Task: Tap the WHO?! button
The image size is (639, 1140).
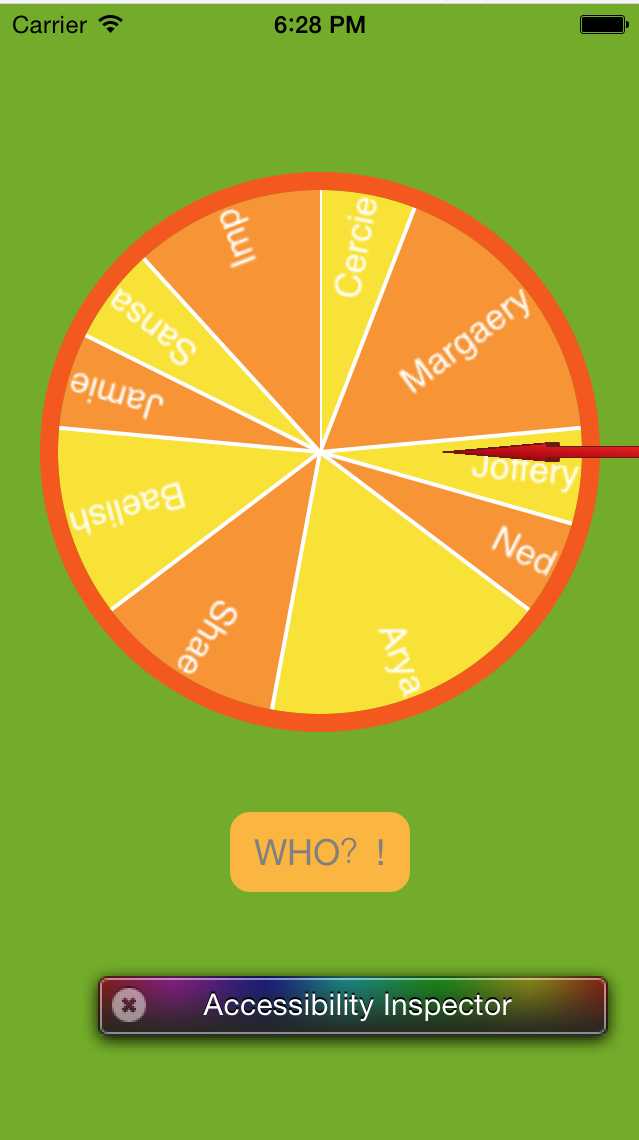Action: pyautogui.click(x=320, y=852)
